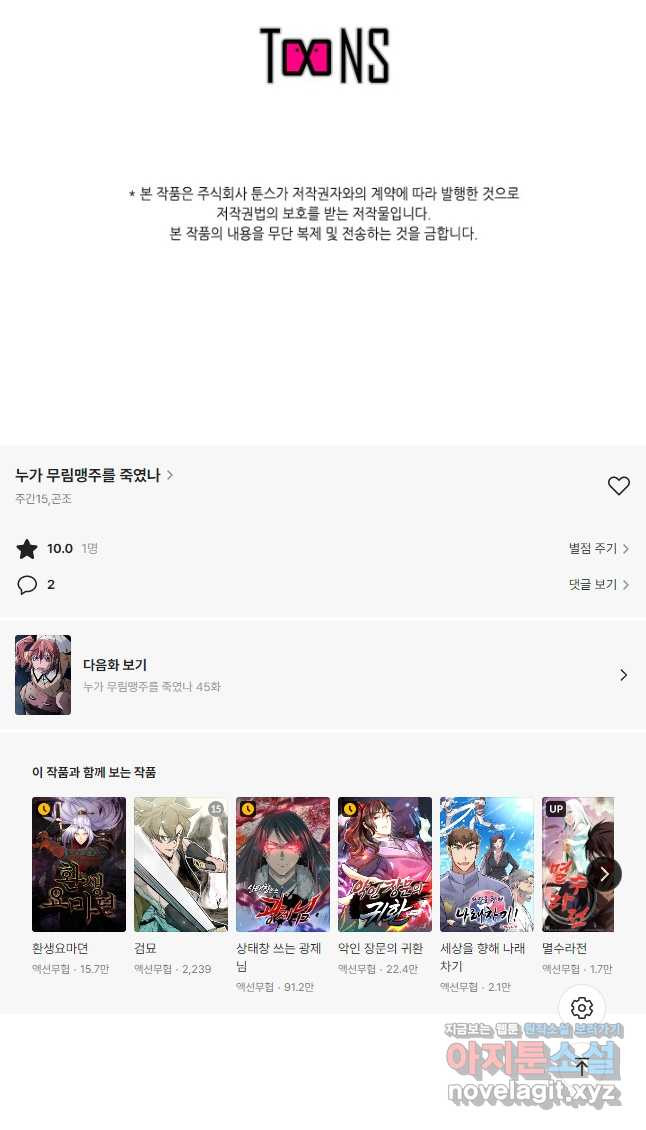Image resolution: width=646 pixels, height=1130 pixels.
Task: Jump back to top of page
Action: 582,1066
